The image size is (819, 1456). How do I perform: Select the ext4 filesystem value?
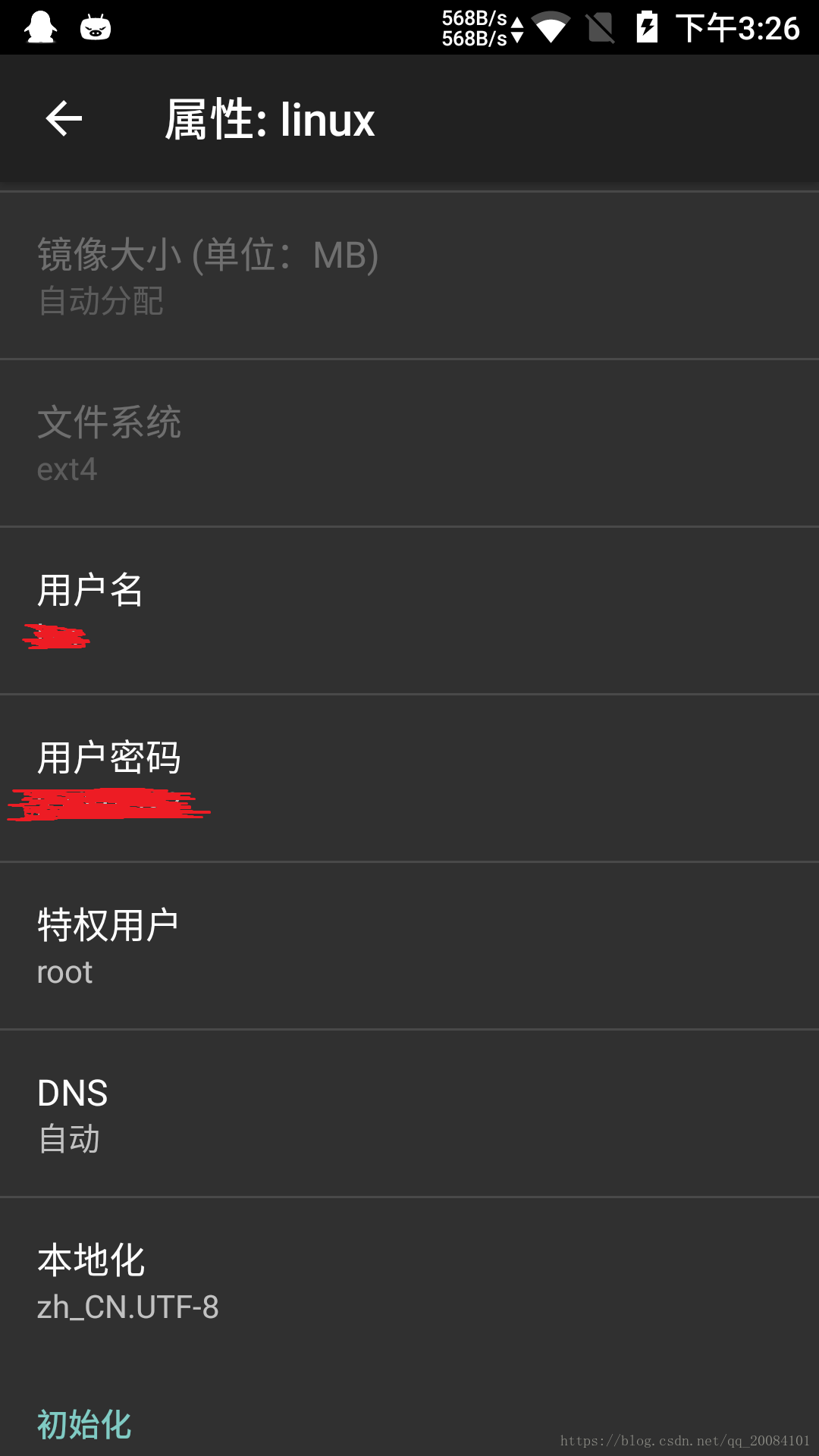(x=67, y=470)
